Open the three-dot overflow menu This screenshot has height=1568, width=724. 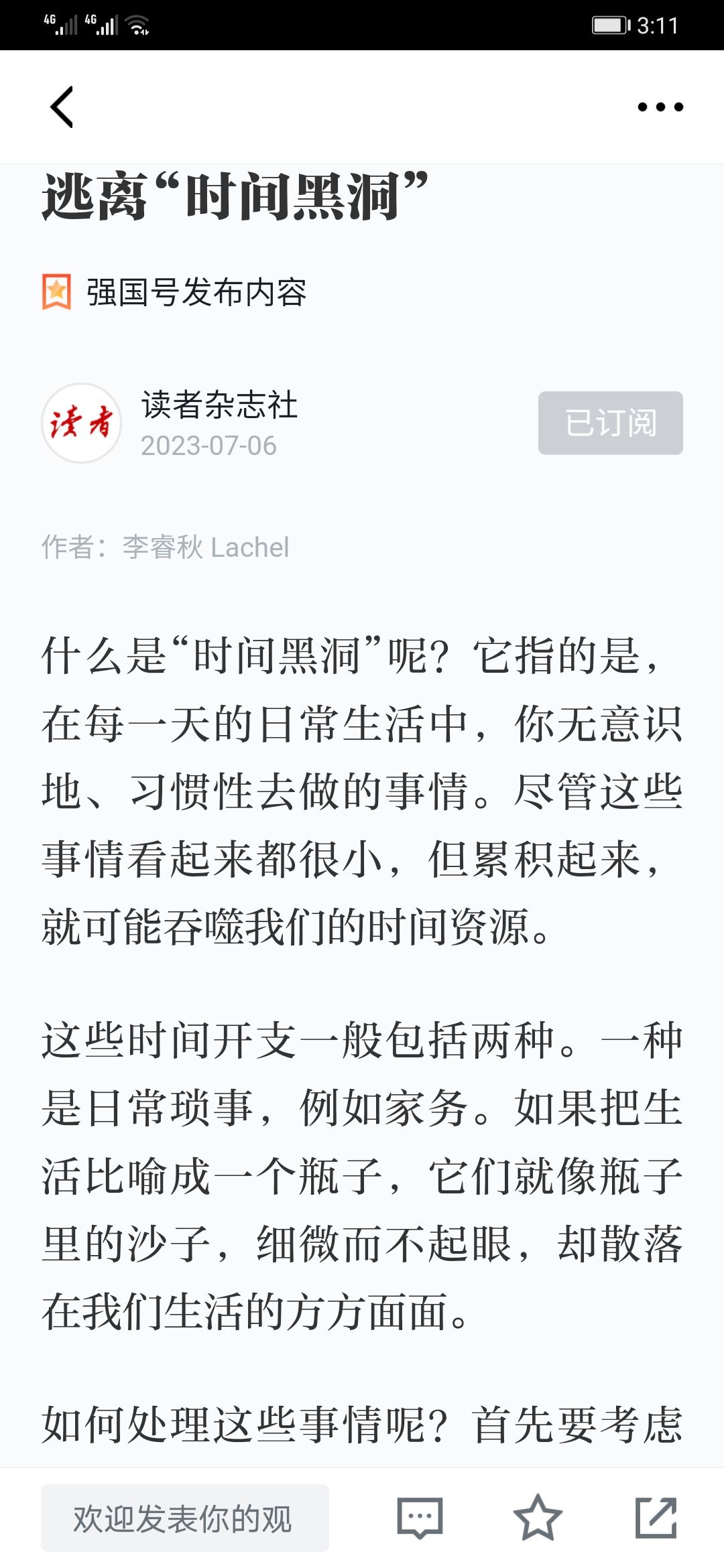(660, 107)
